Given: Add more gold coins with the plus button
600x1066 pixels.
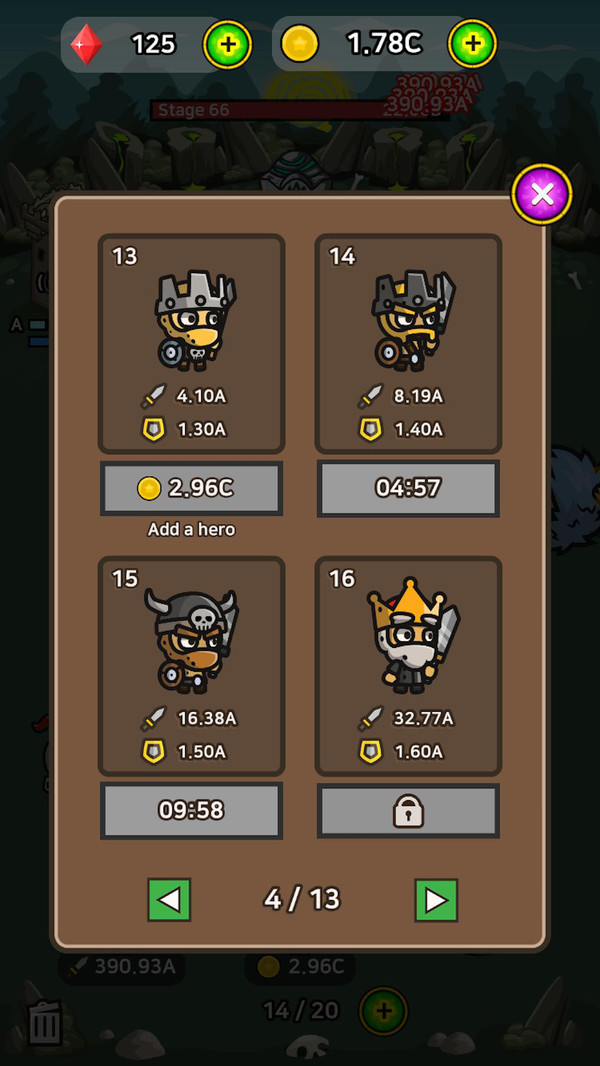Looking at the screenshot, I should coord(472,45).
